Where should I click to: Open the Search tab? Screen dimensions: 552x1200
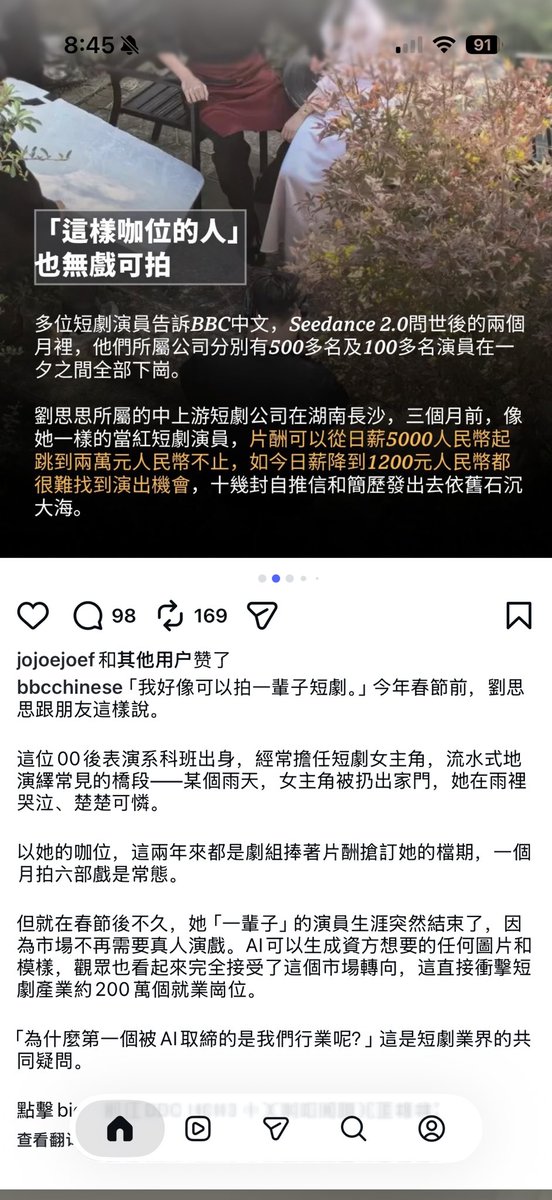point(354,1128)
